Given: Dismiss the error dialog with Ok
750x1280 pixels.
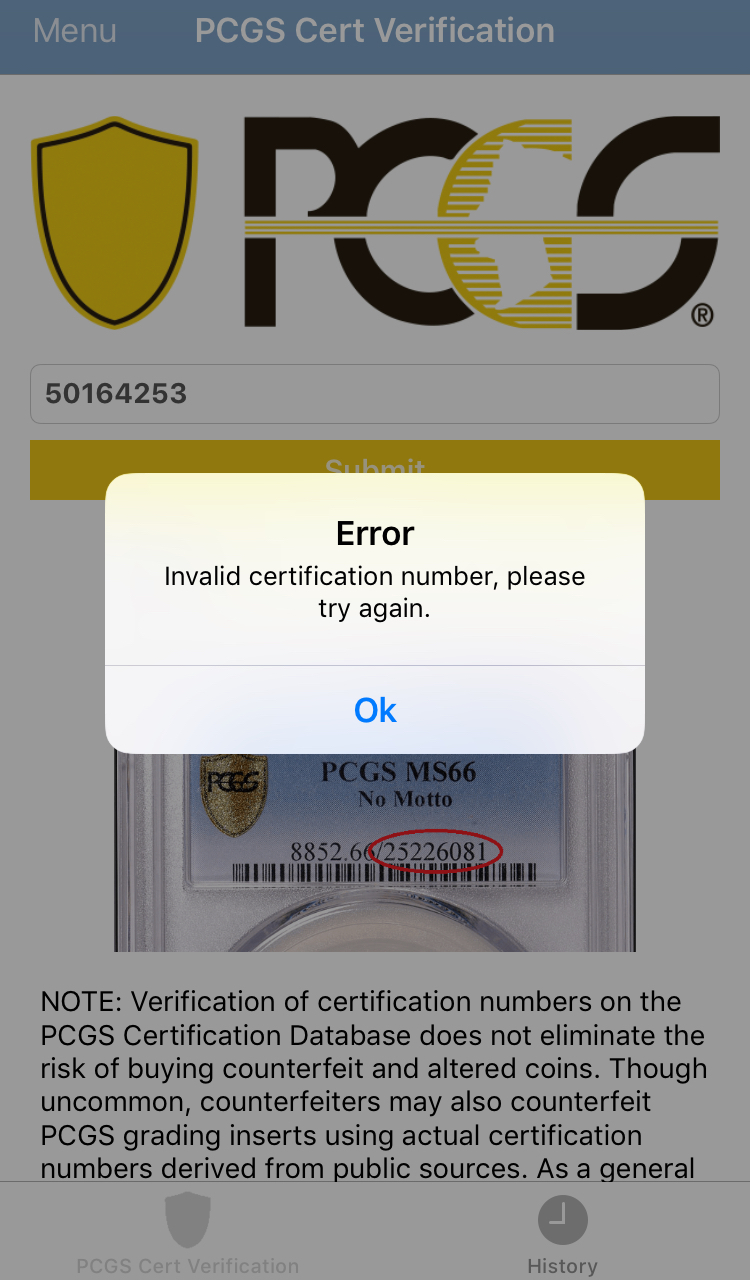Looking at the screenshot, I should tap(375, 710).
